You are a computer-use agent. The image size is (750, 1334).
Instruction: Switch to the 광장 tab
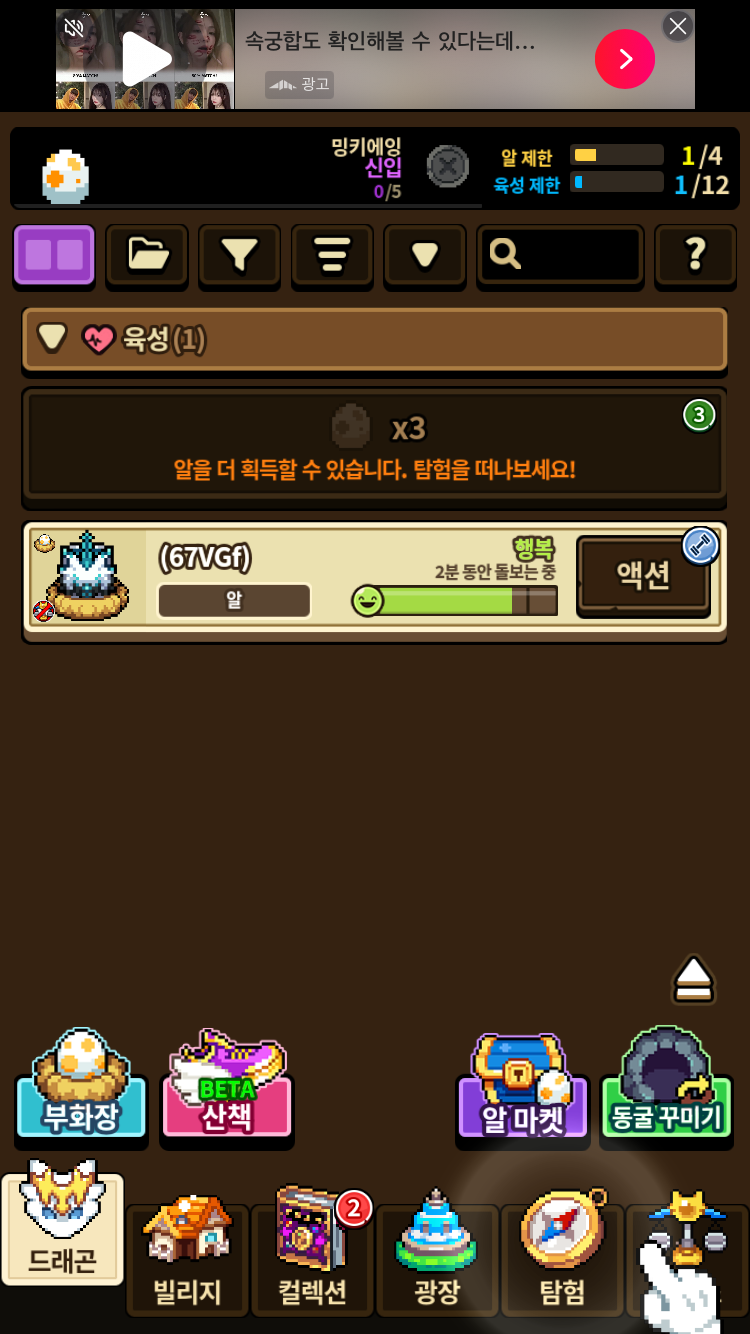pyautogui.click(x=437, y=1260)
